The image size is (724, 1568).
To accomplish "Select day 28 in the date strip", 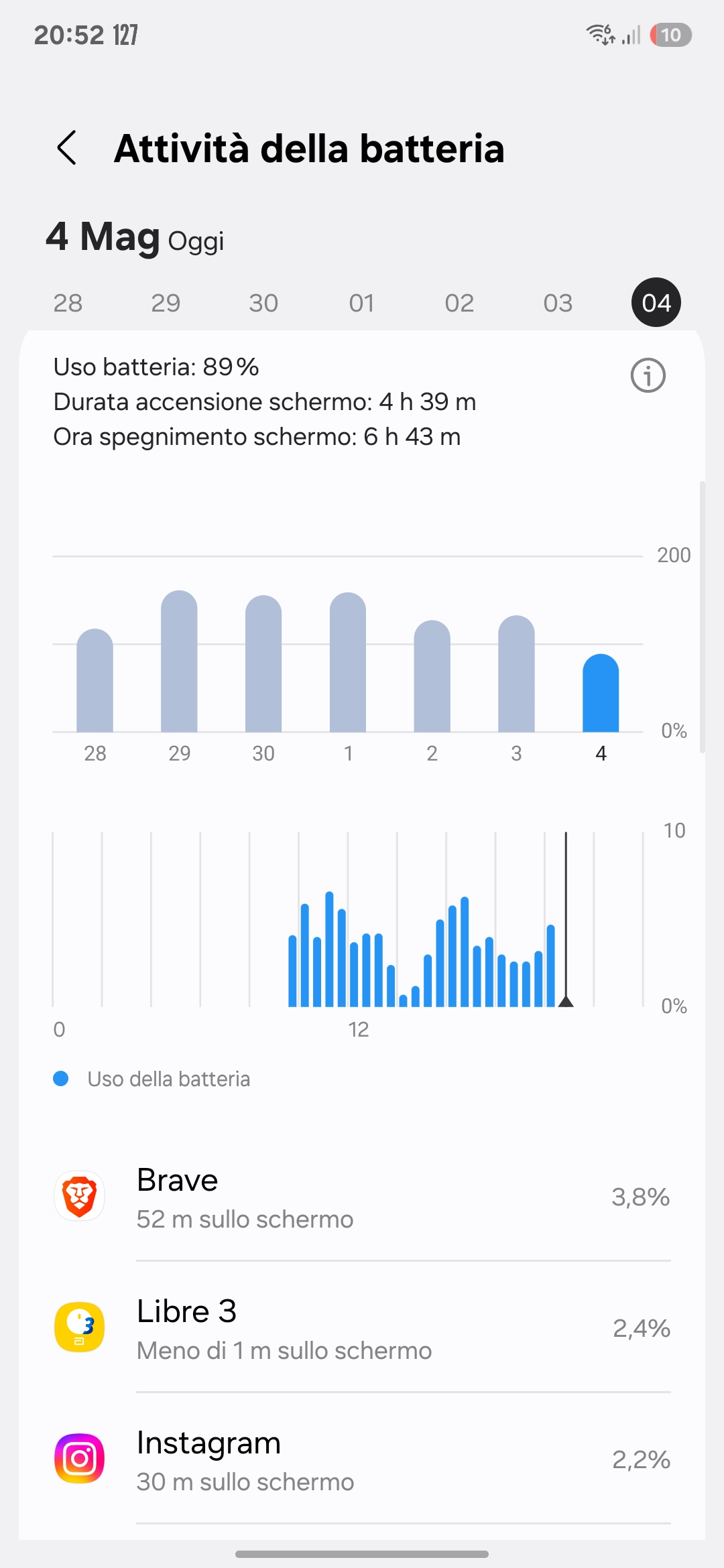I will [68, 303].
